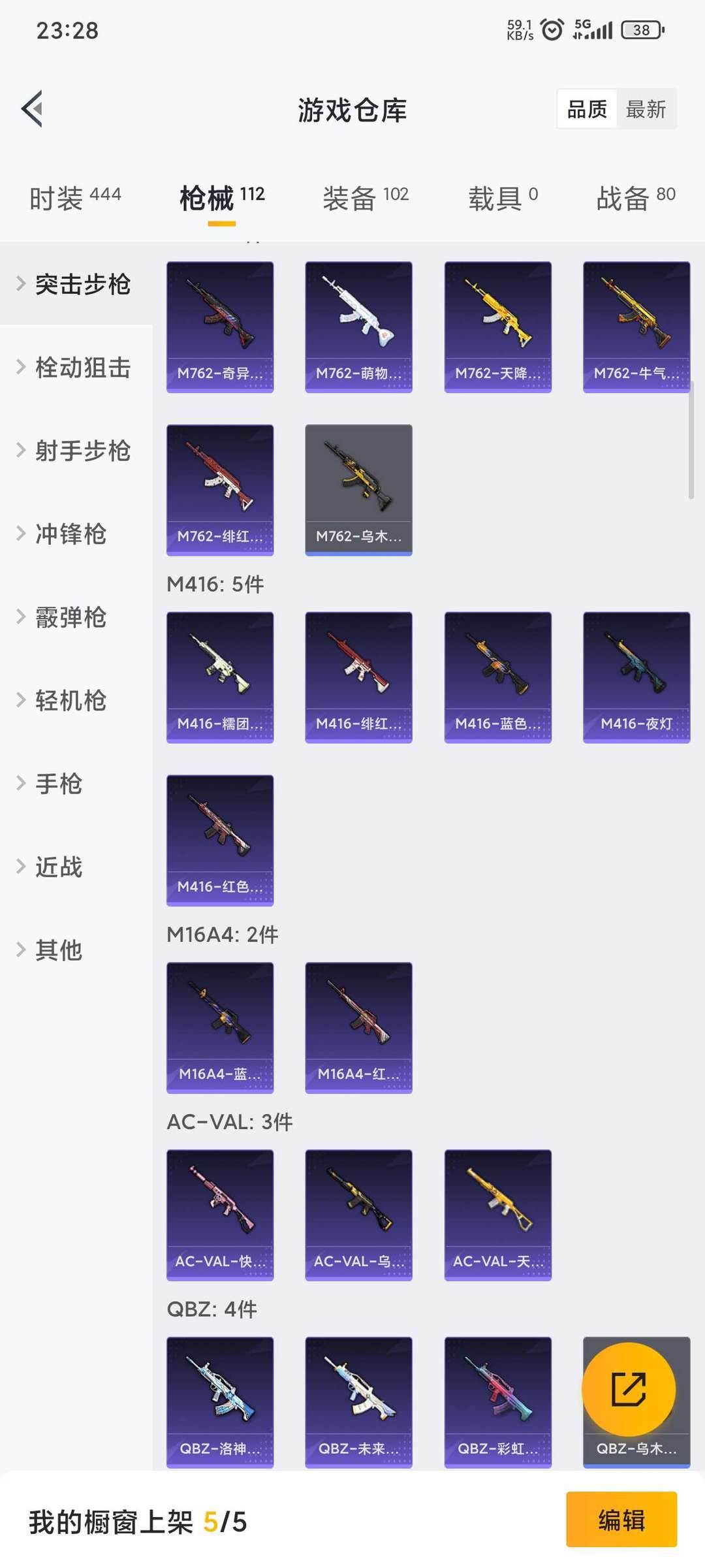Screen dimensions: 705x1568
Task: Enable 品质 sorting mode
Action: pos(586,108)
